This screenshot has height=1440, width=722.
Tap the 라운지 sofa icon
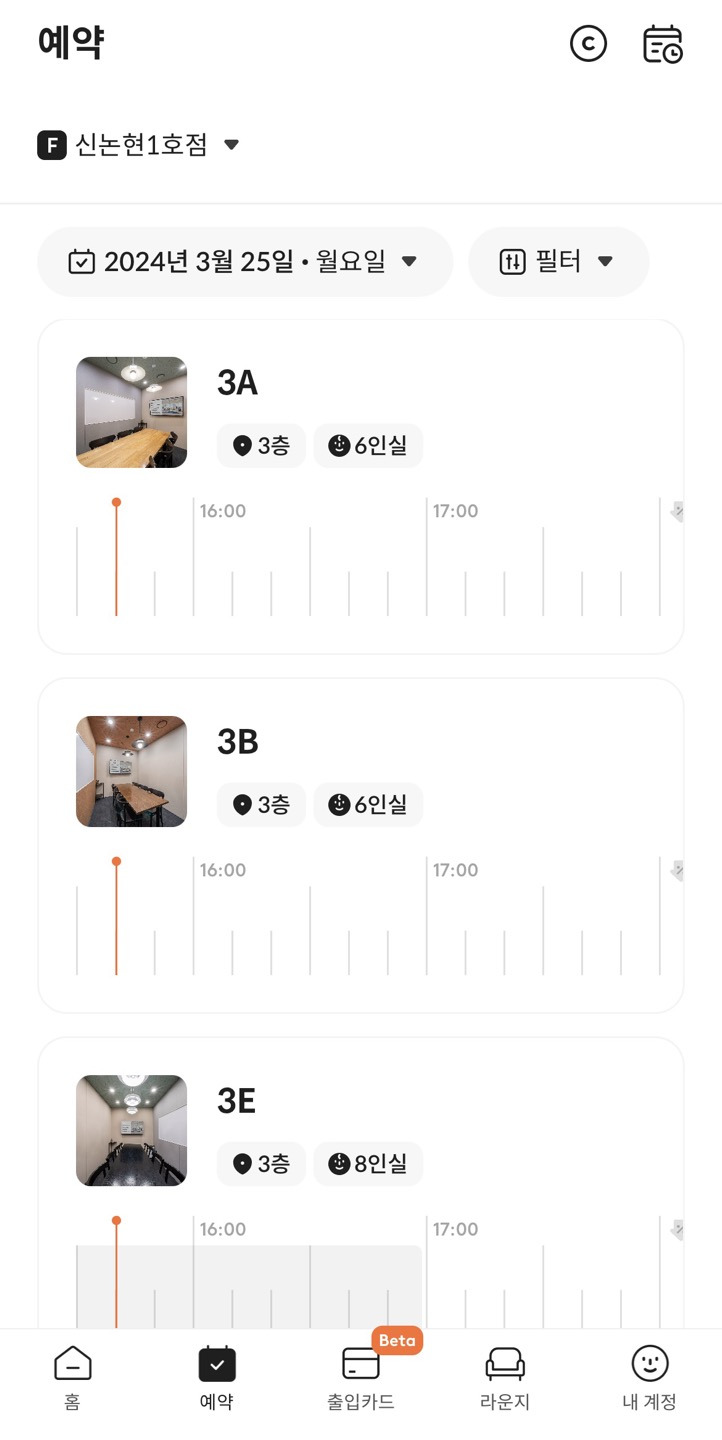[505, 1362]
